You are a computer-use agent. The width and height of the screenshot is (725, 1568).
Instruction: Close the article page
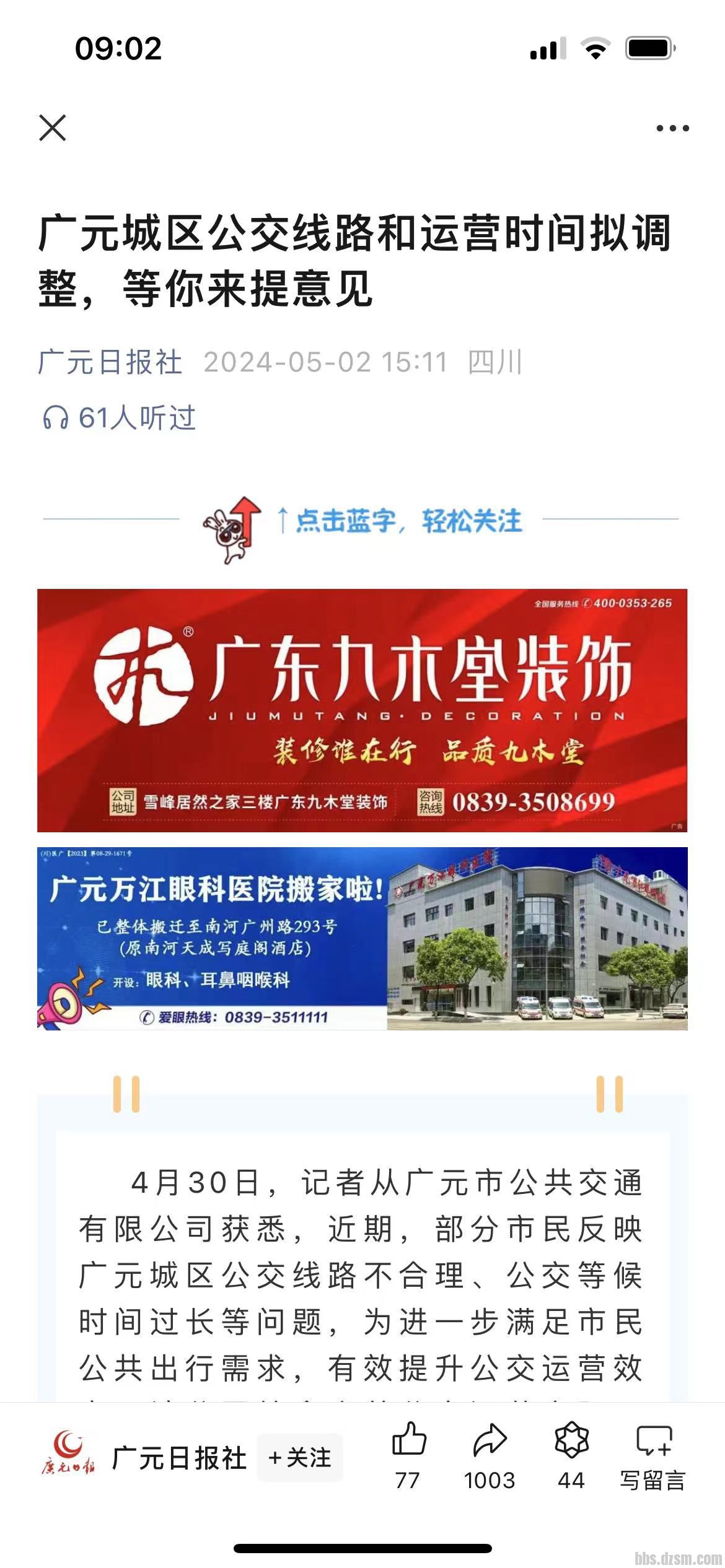(x=53, y=128)
